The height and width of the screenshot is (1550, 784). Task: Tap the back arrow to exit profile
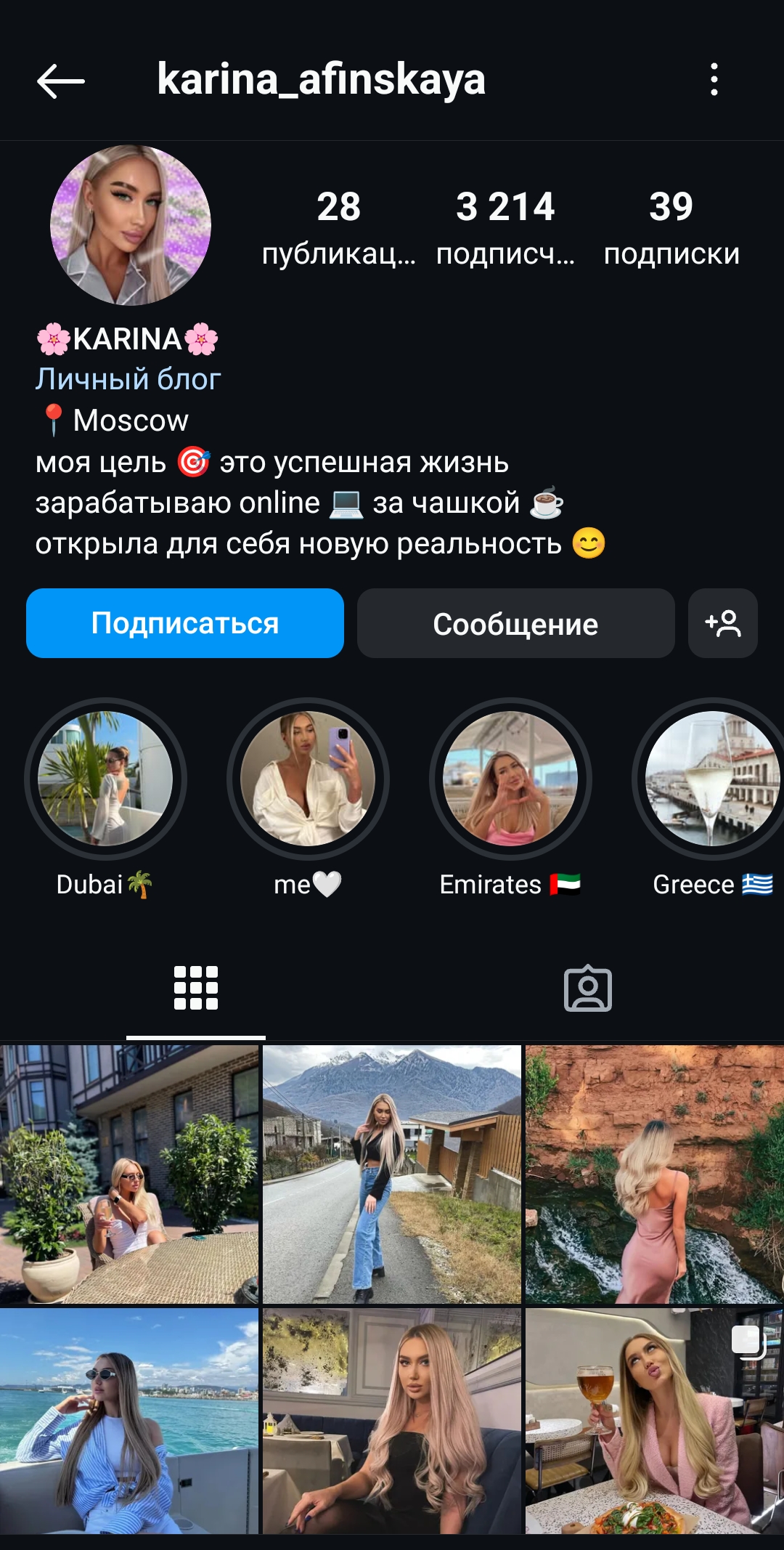point(62,81)
